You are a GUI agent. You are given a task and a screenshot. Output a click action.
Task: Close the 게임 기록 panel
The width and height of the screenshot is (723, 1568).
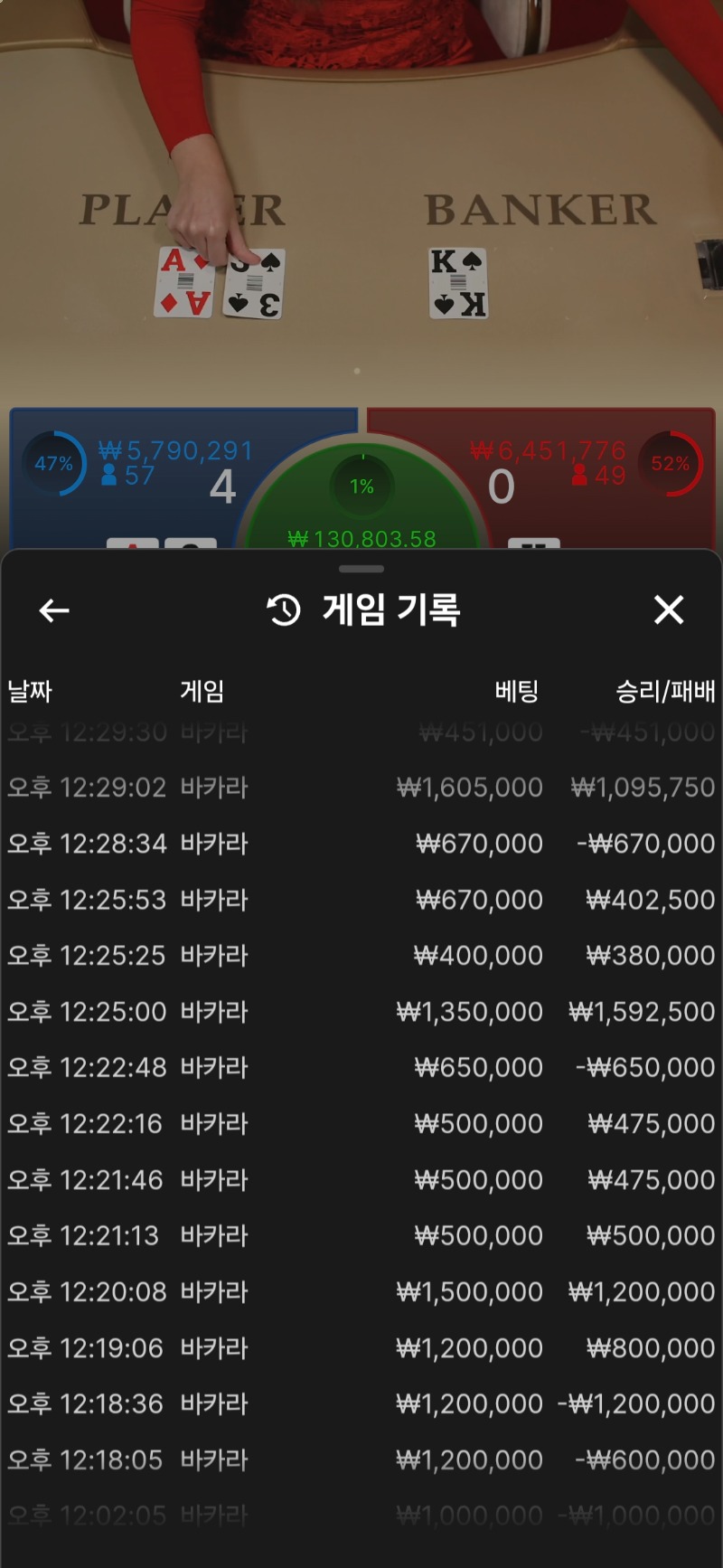point(669,610)
